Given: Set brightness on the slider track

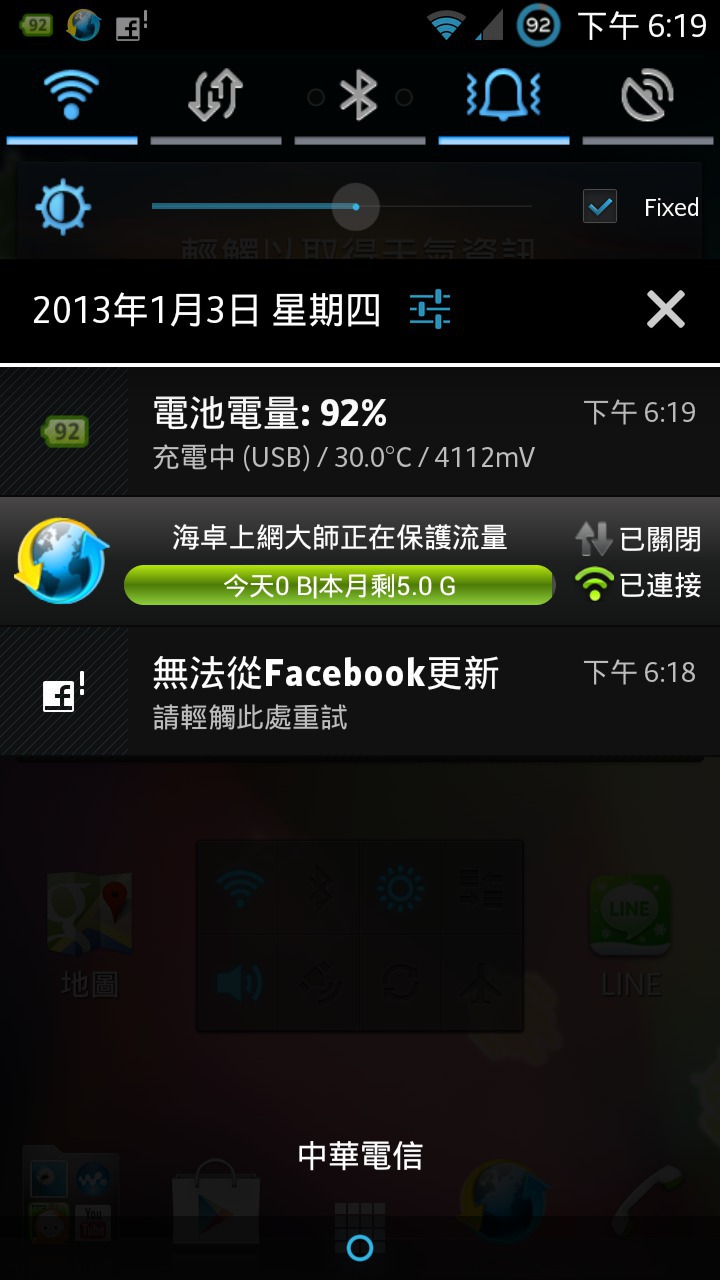Looking at the screenshot, I should tap(342, 207).
